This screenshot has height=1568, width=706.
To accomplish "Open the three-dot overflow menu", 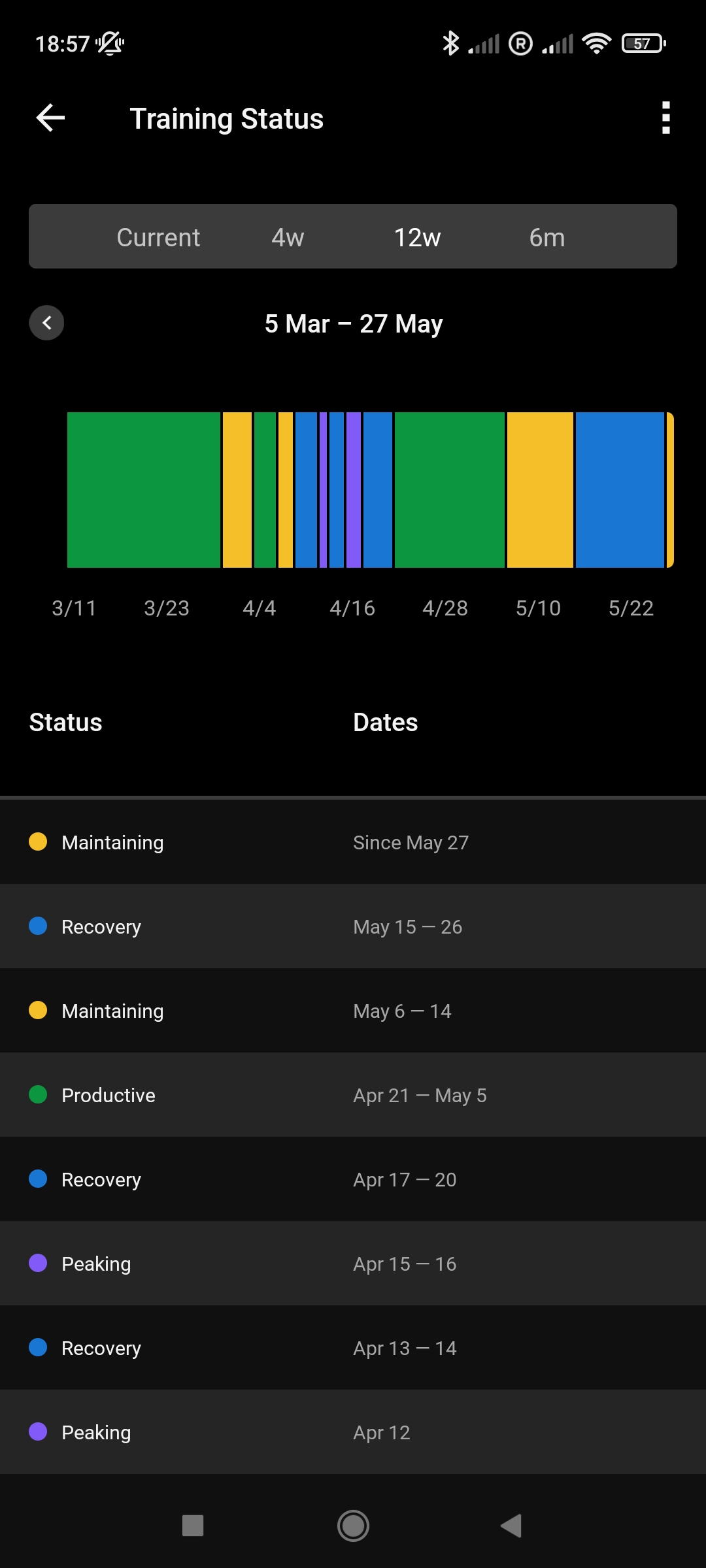I will [x=665, y=118].
